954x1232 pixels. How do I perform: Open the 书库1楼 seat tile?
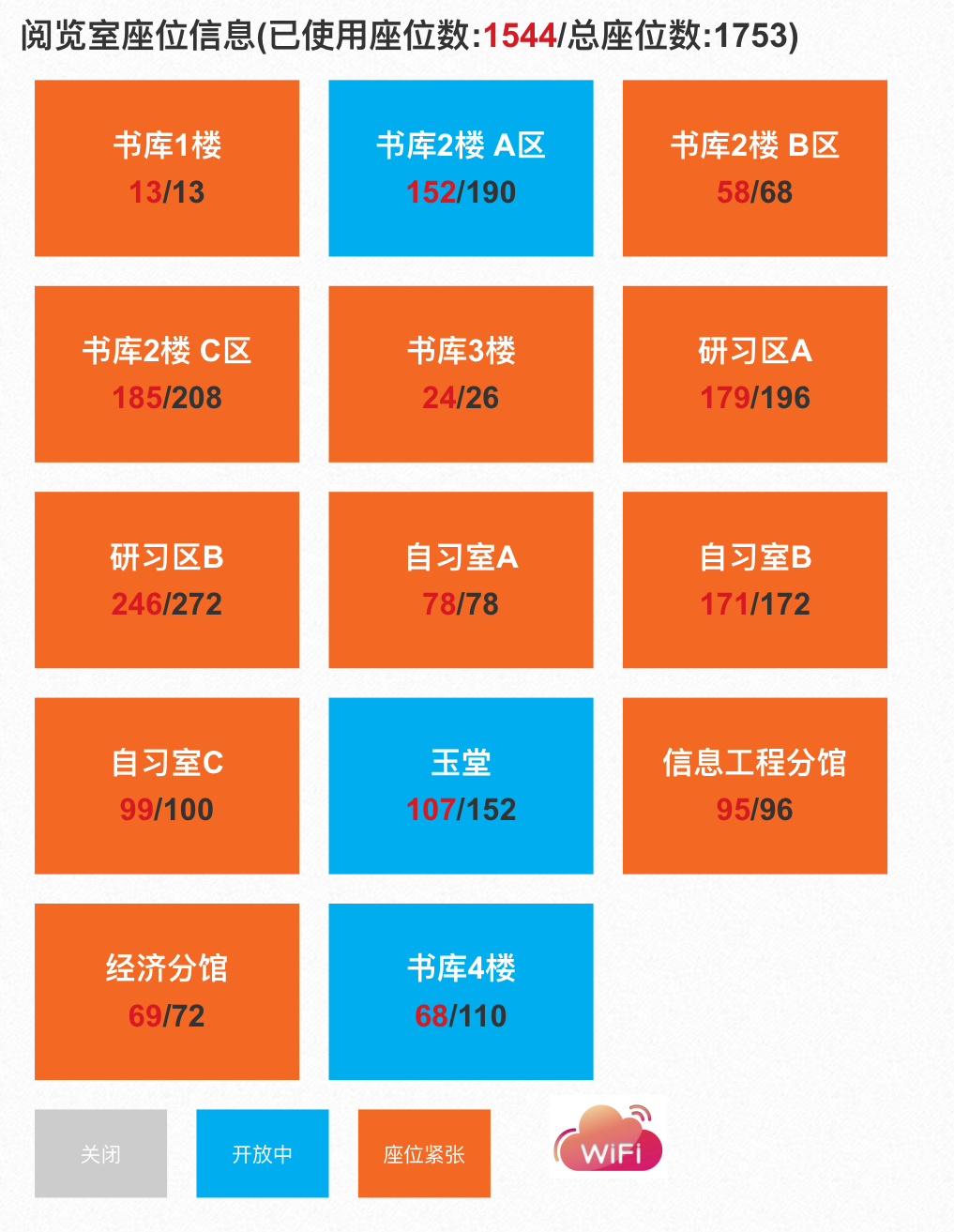tap(167, 168)
